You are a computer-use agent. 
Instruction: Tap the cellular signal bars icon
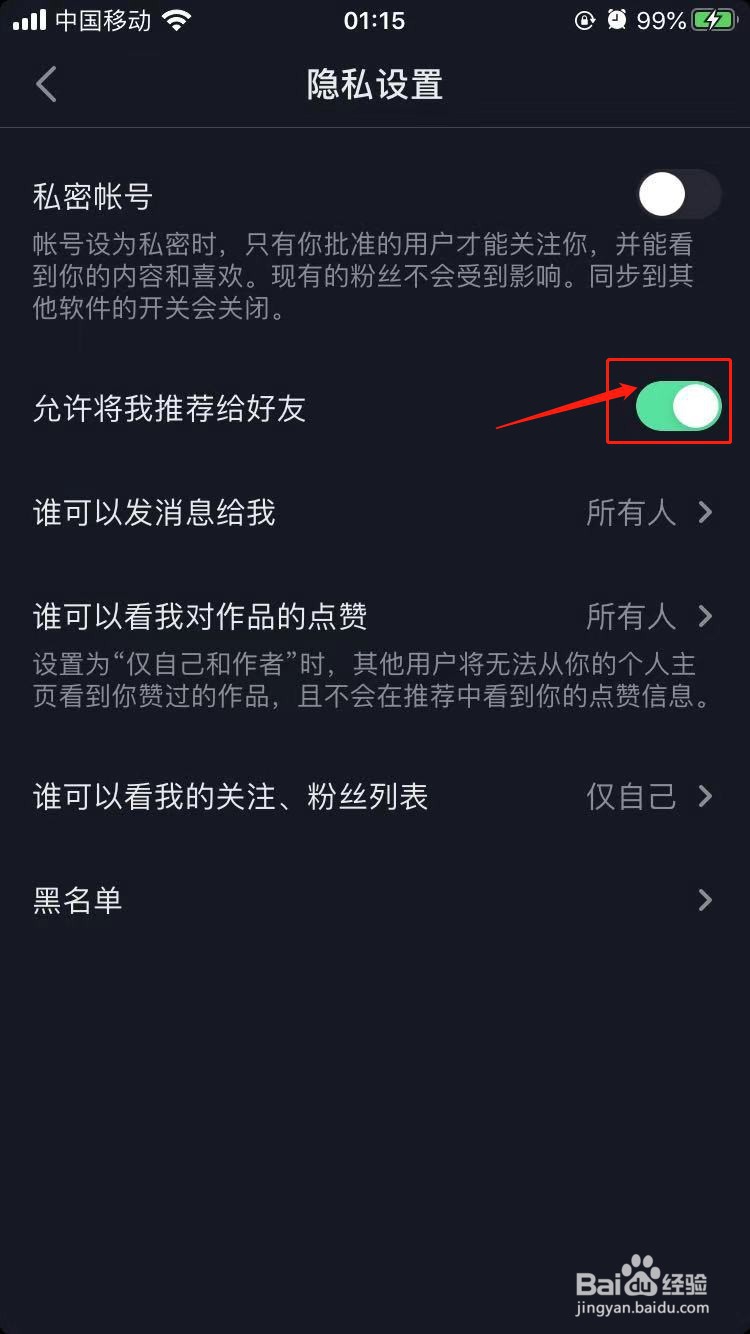click(30, 20)
